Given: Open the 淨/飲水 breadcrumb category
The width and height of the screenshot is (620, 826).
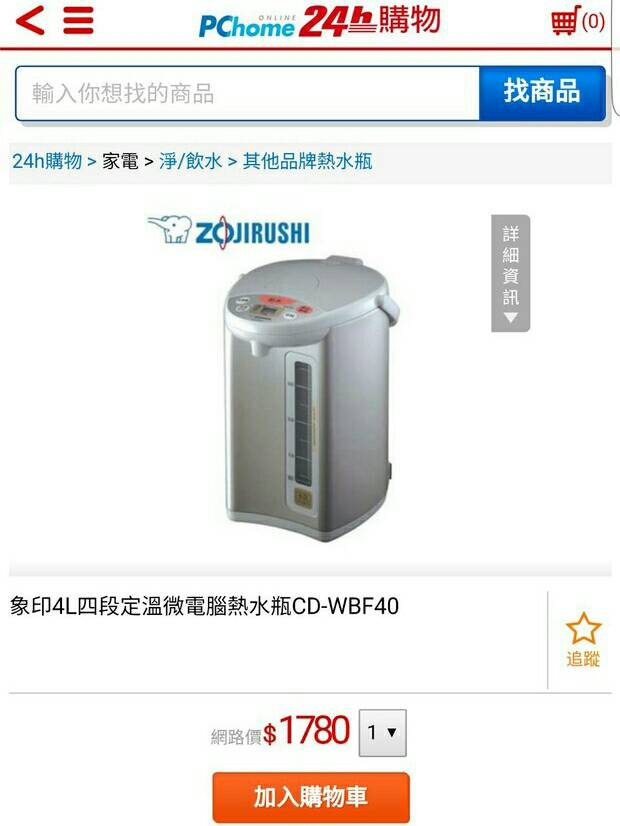Looking at the screenshot, I should point(191,161).
